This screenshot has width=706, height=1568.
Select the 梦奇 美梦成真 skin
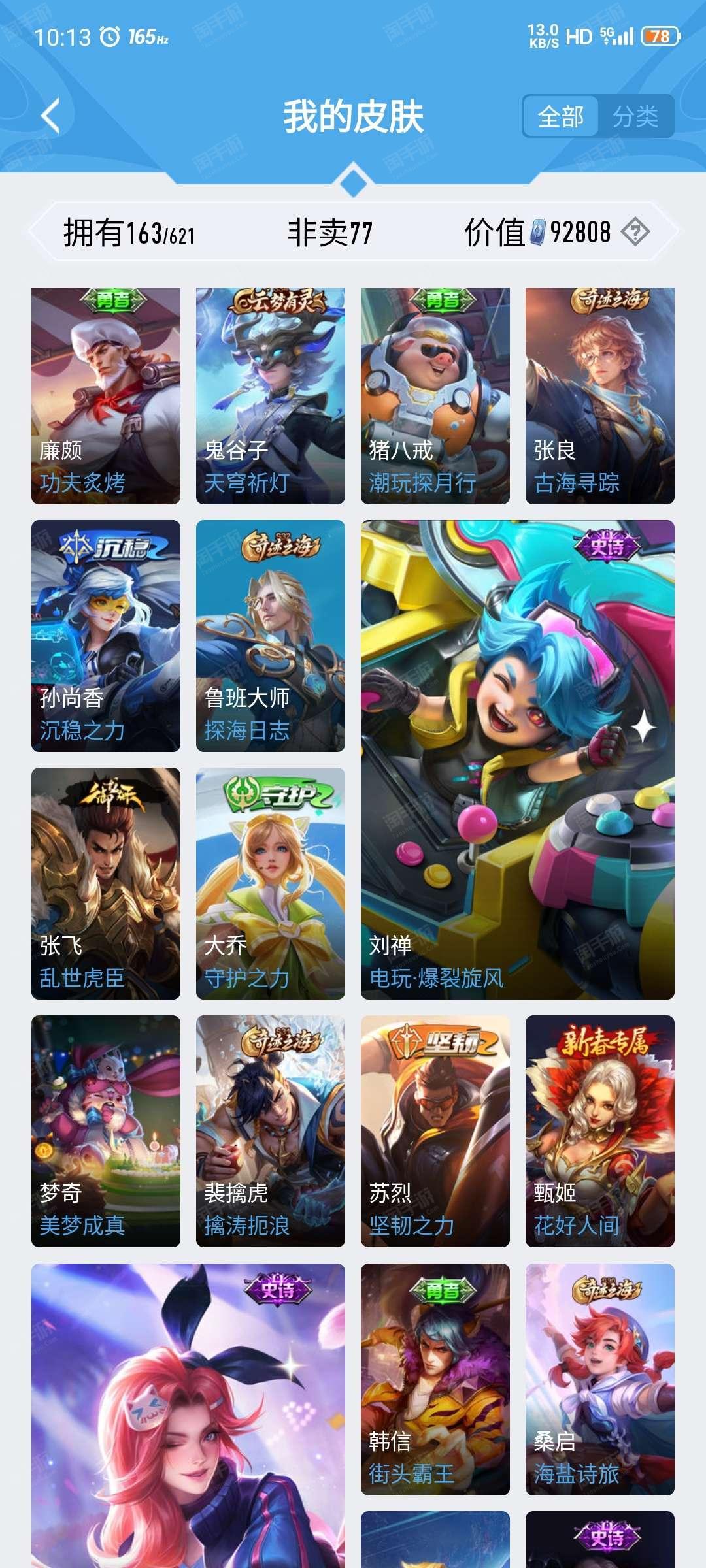106,1131
